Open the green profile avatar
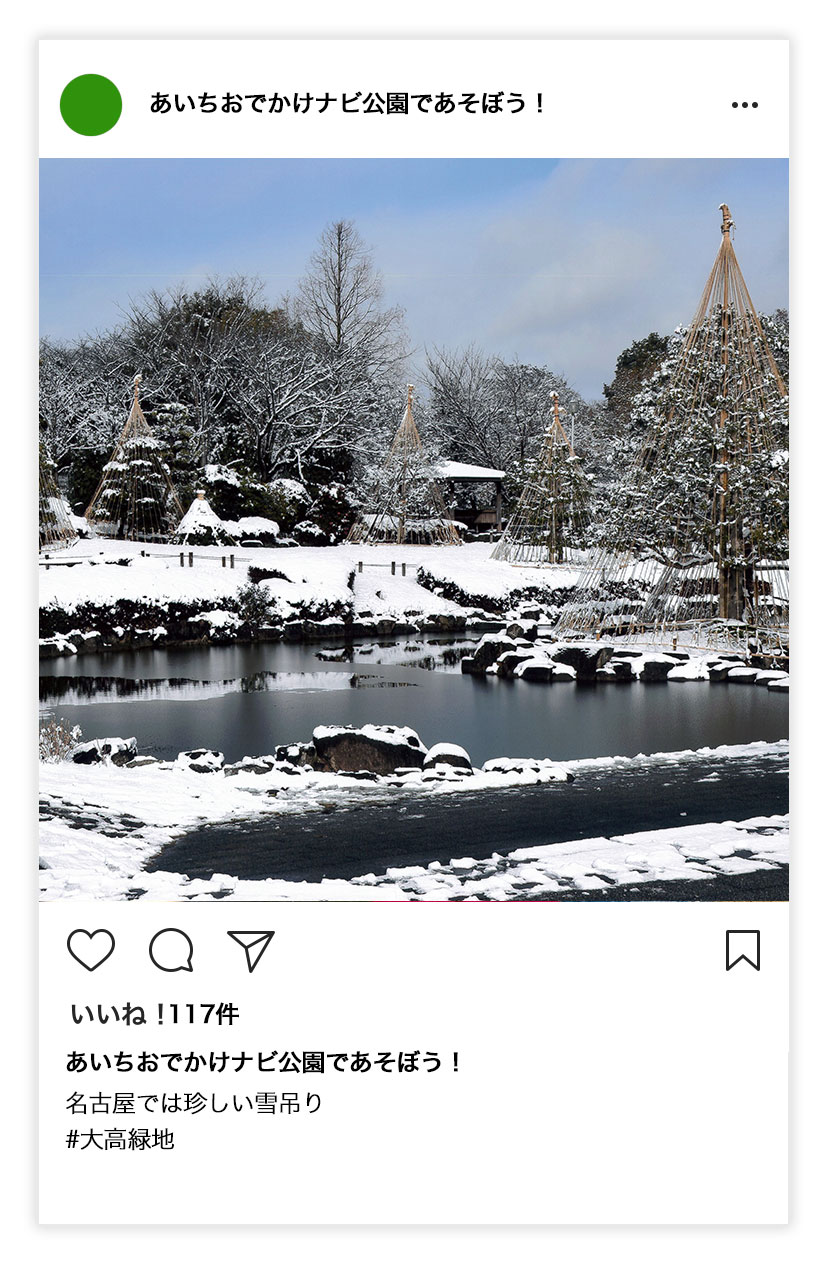836x1277 pixels. coord(91,105)
